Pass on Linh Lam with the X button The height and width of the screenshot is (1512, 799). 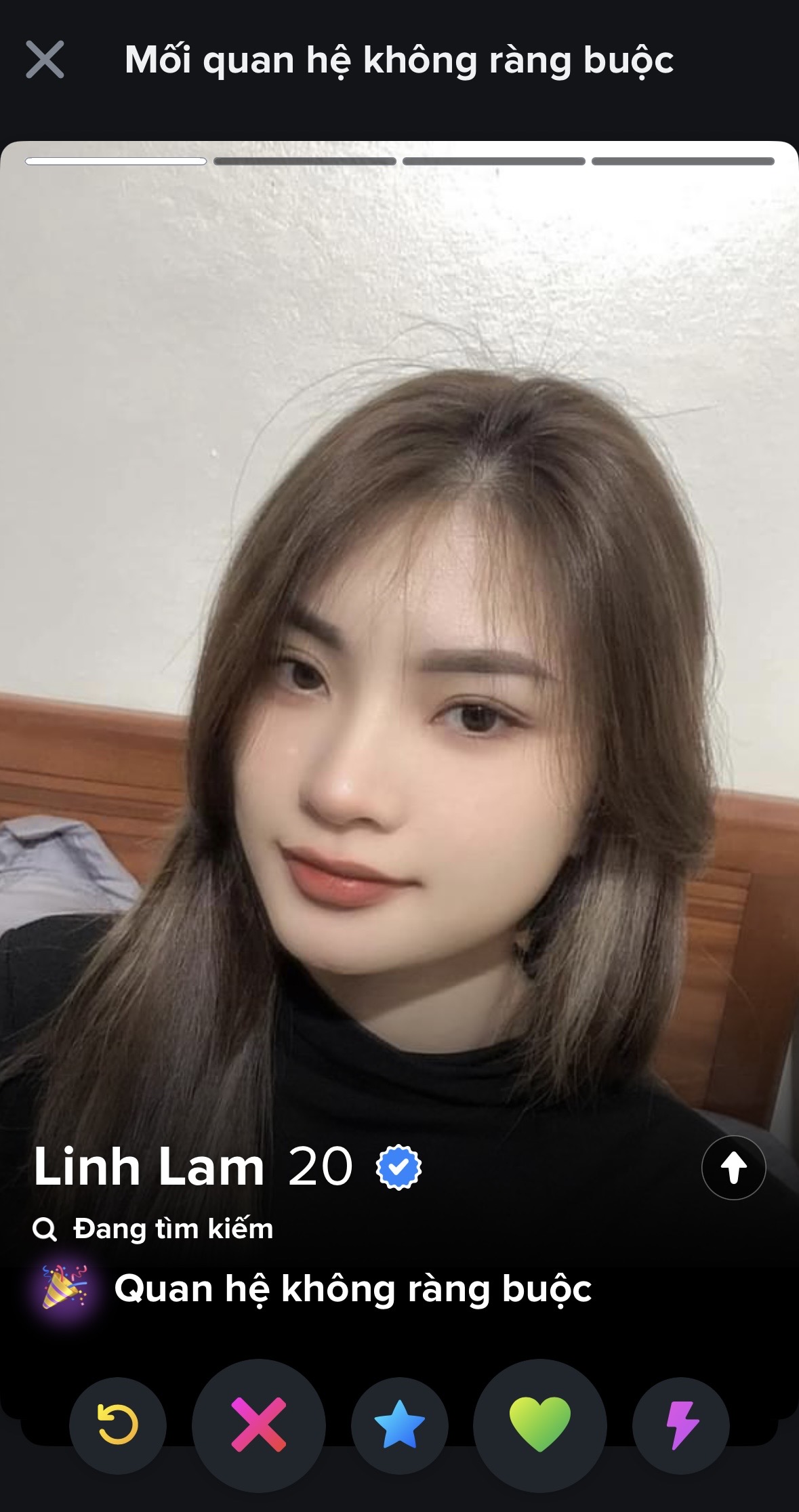point(258,1424)
